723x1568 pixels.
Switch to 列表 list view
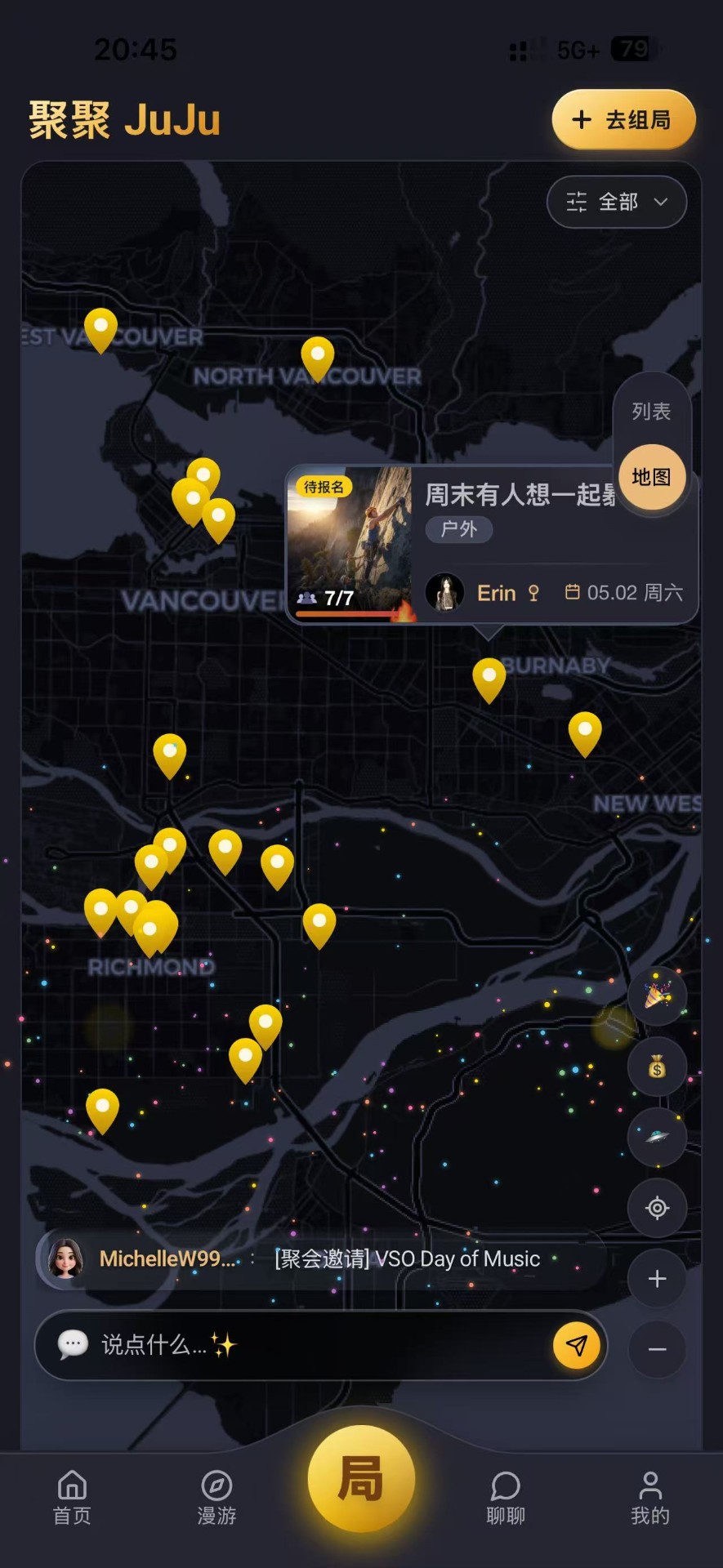(651, 412)
